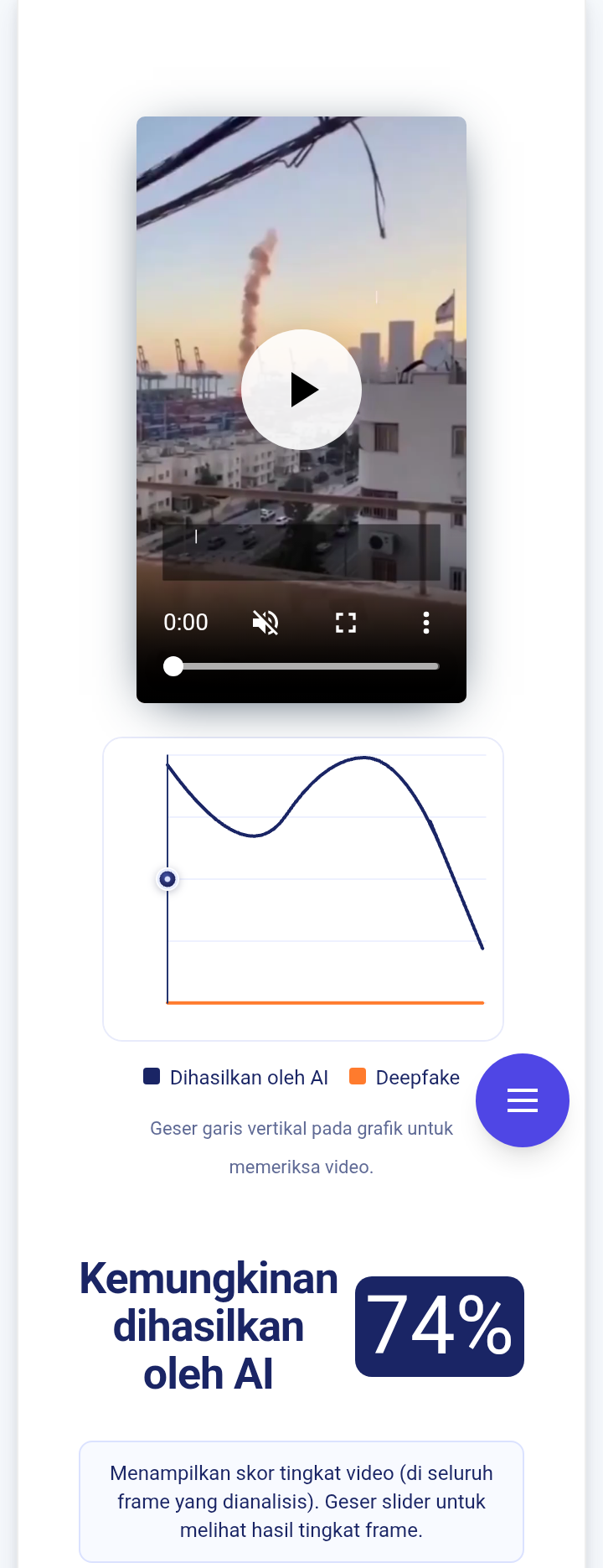This screenshot has height=1568, width=603.
Task: Enter fullscreen video mode
Action: [346, 623]
